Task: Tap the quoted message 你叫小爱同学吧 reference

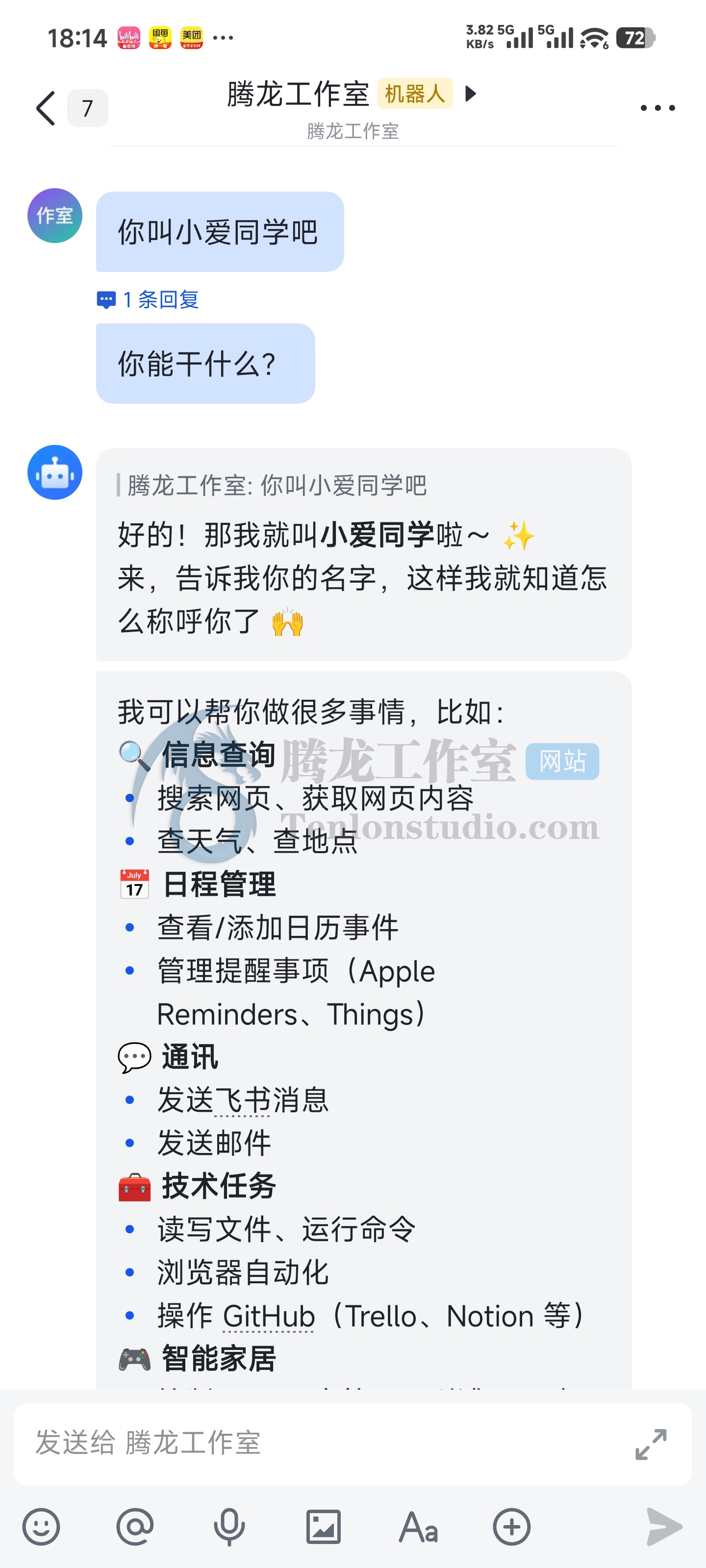Action: 277,486
